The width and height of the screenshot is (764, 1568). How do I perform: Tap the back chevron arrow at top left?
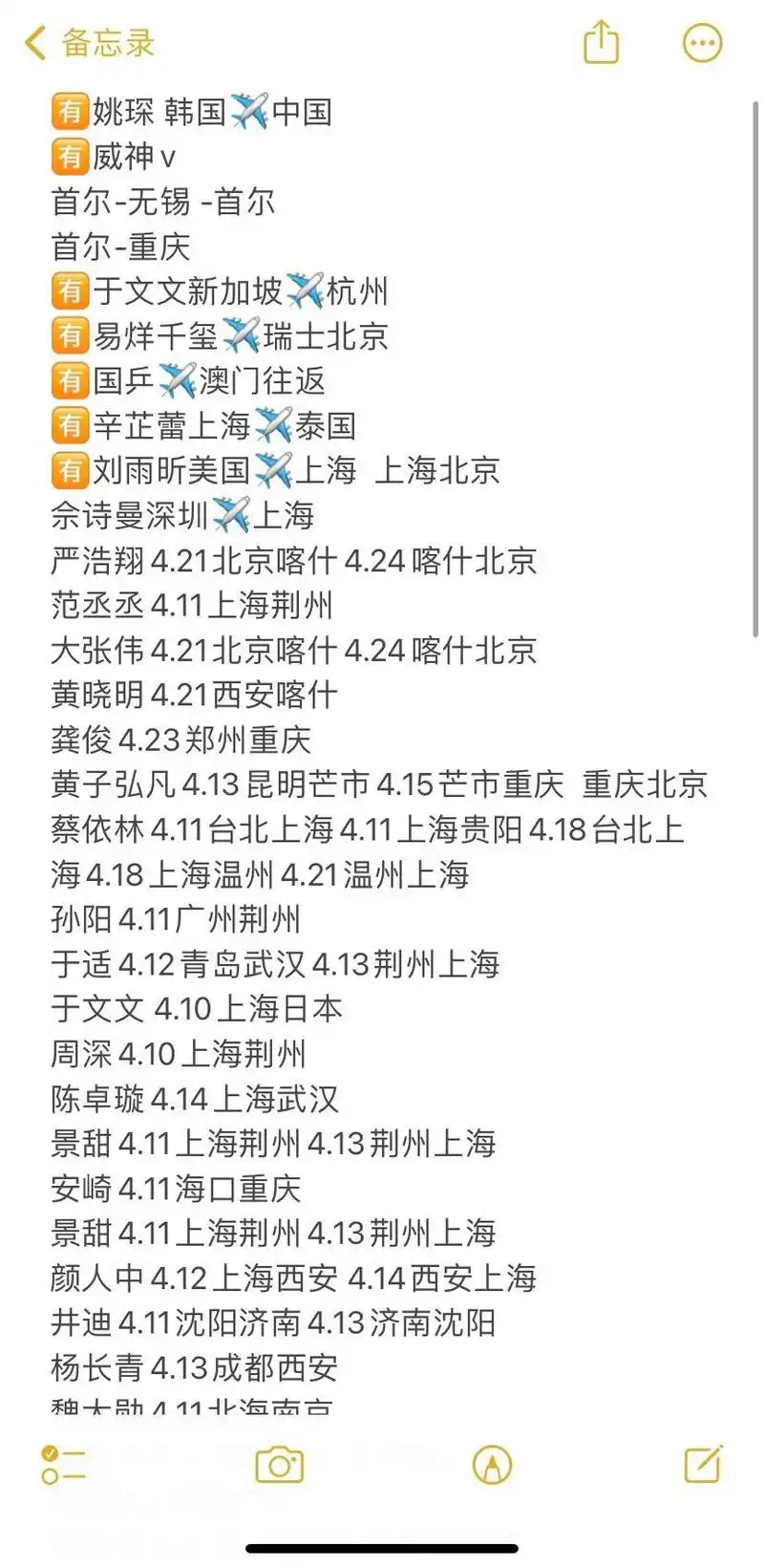pyautogui.click(x=34, y=42)
